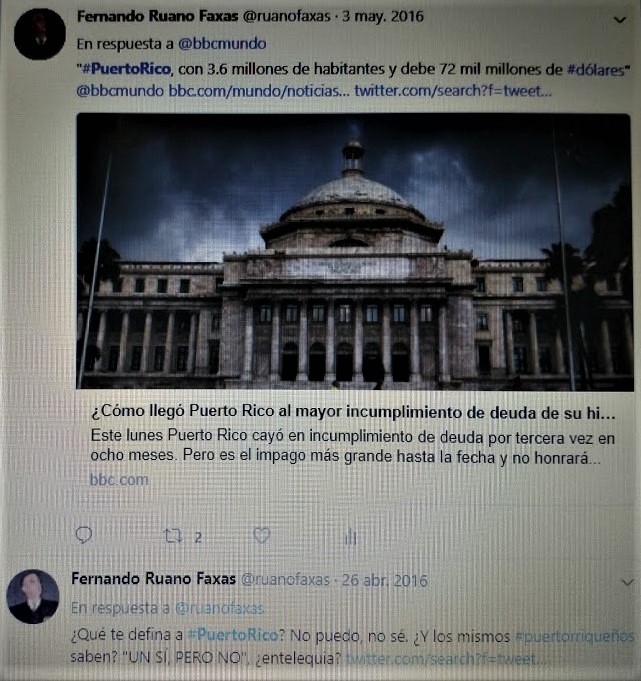The width and height of the screenshot is (641, 681).
Task: Expand the options chevron on the 26 abr. tweet
Action: coord(626,582)
